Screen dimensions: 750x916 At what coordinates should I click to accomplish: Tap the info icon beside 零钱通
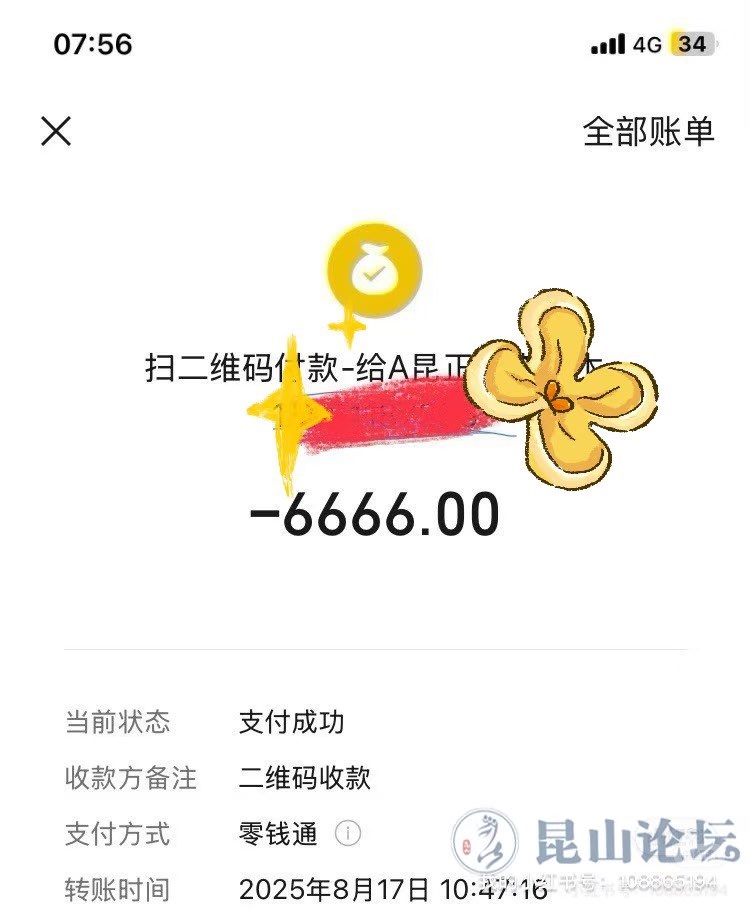(347, 833)
